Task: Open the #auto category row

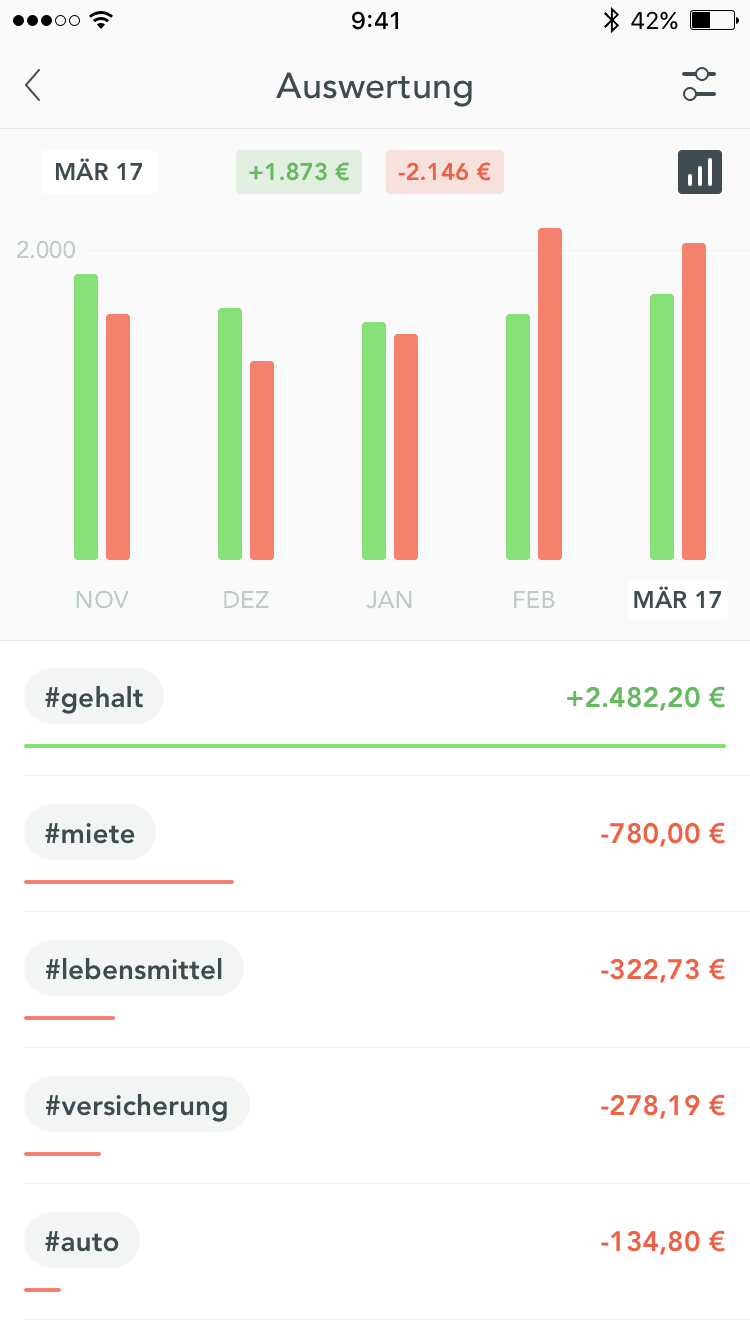Action: point(375,1252)
